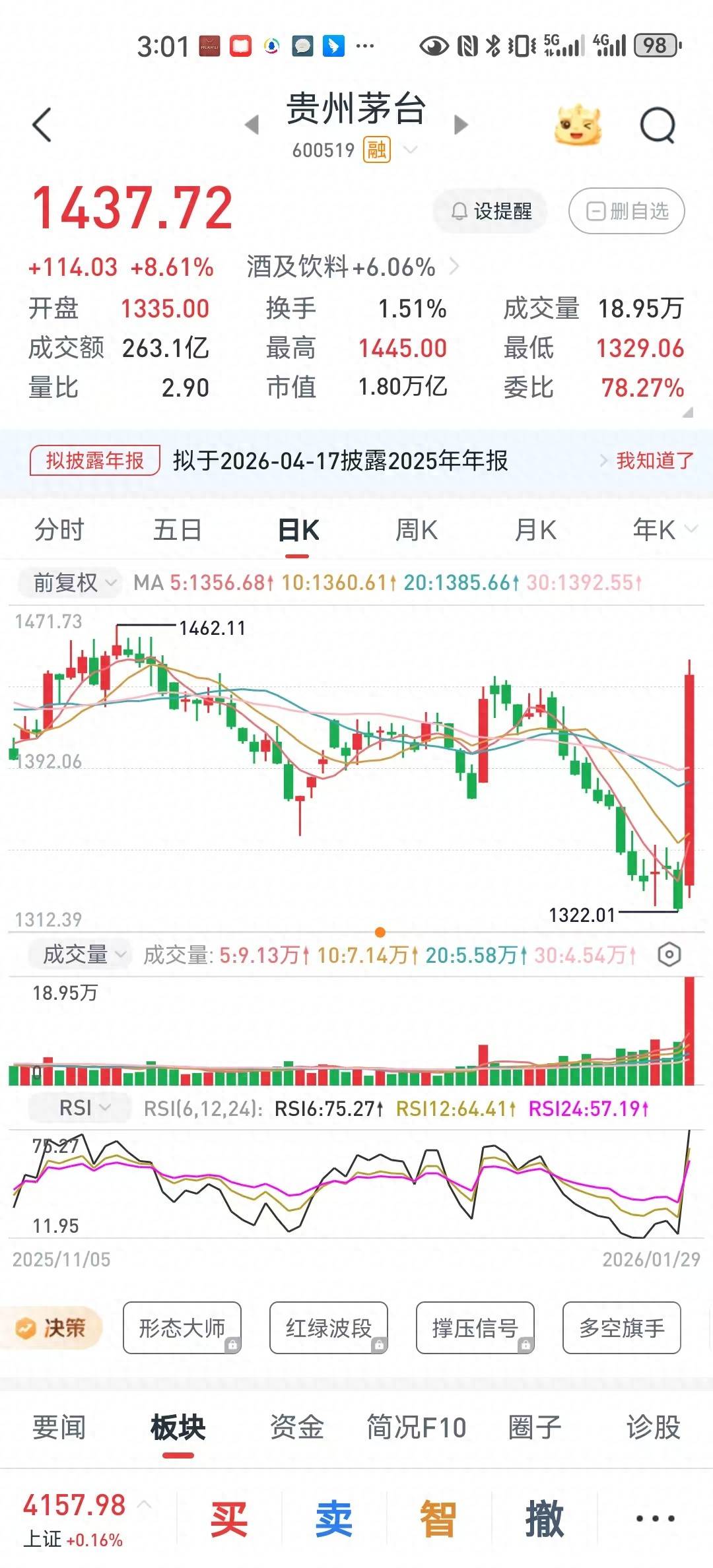Switch chart to 月K view

point(535,530)
